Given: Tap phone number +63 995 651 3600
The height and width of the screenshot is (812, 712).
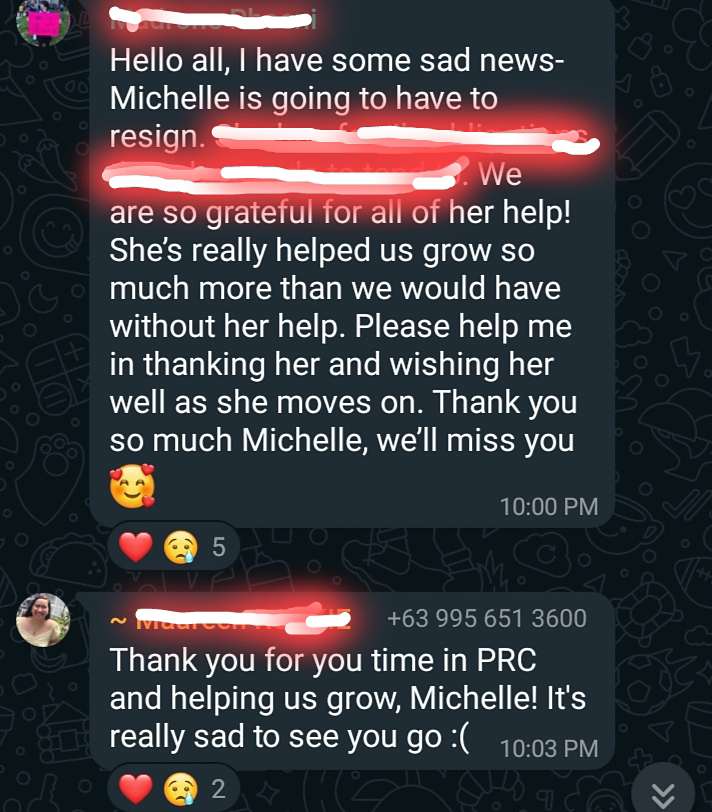Looking at the screenshot, I should coord(486,618).
